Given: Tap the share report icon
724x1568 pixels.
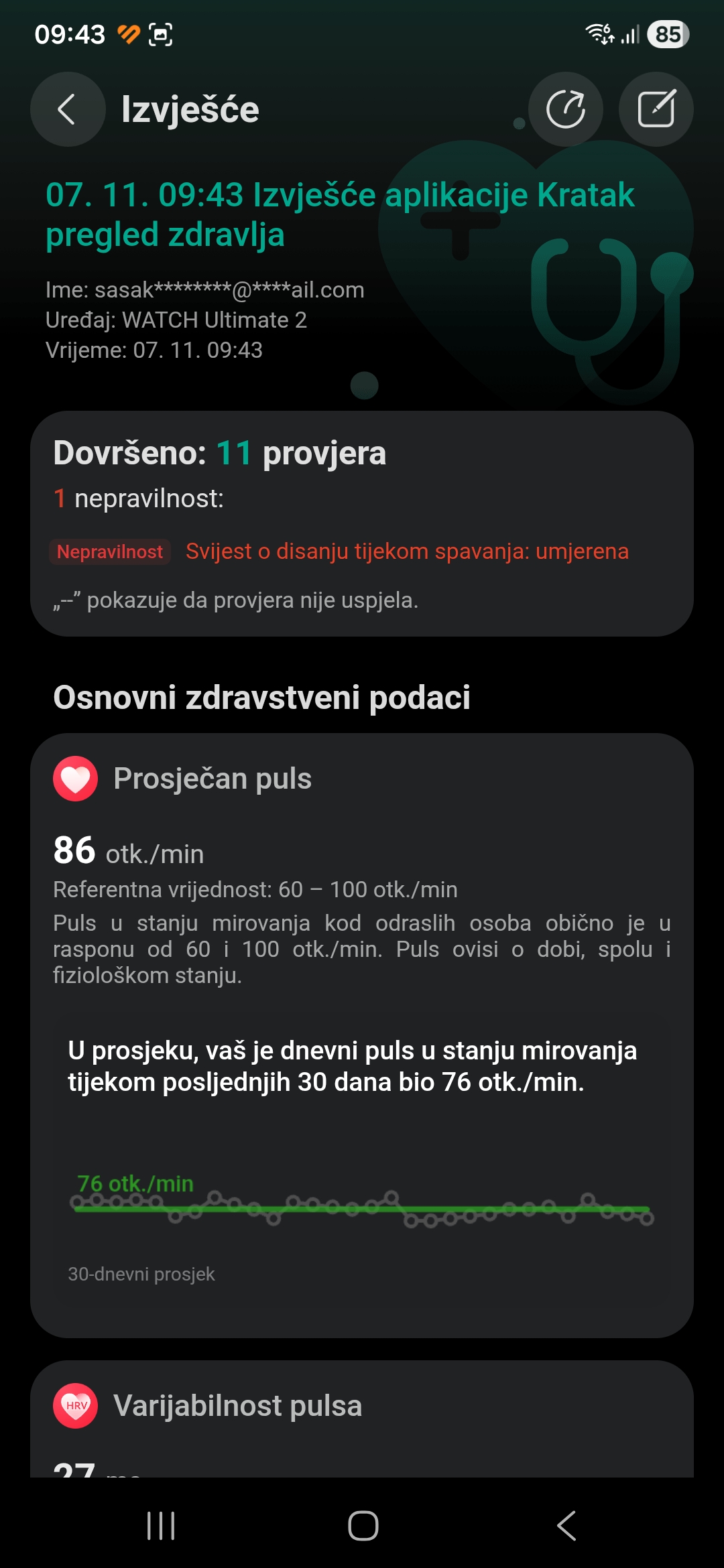Looking at the screenshot, I should tap(565, 109).
